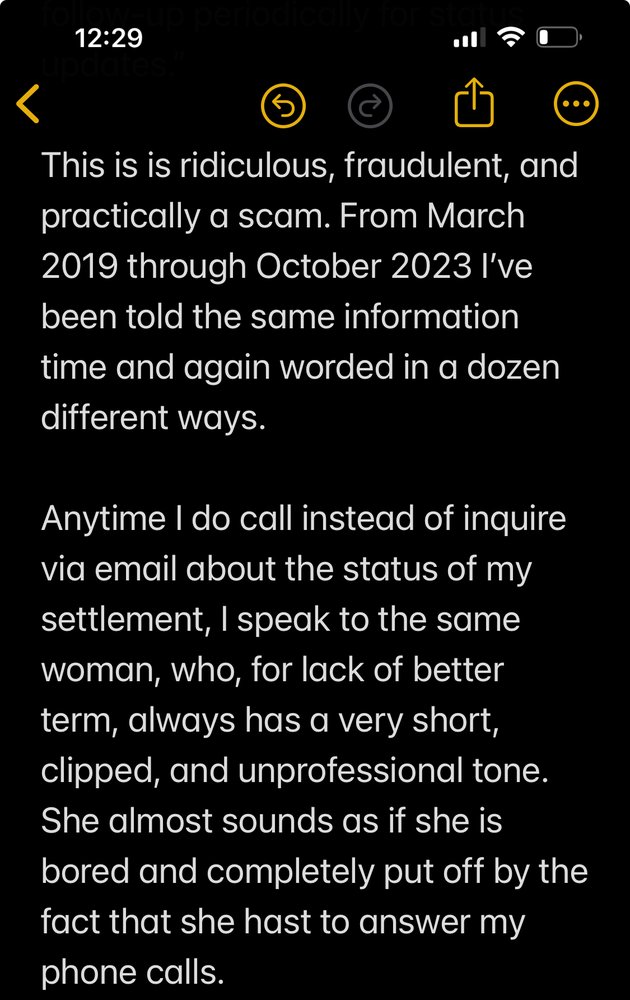The height and width of the screenshot is (1000, 630).
Task: Go back to the notes list
Action: click(28, 104)
